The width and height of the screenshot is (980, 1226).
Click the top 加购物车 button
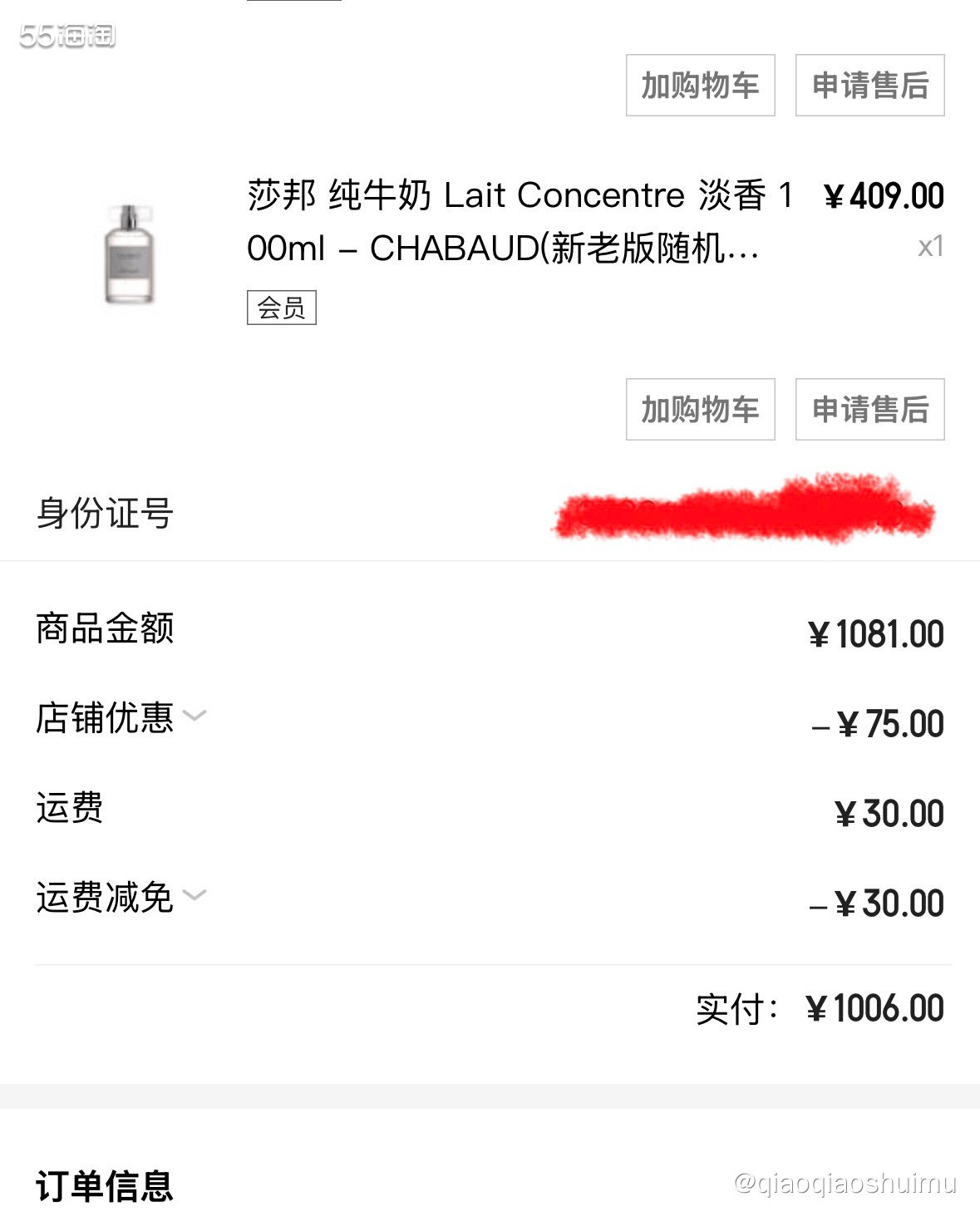coord(699,86)
